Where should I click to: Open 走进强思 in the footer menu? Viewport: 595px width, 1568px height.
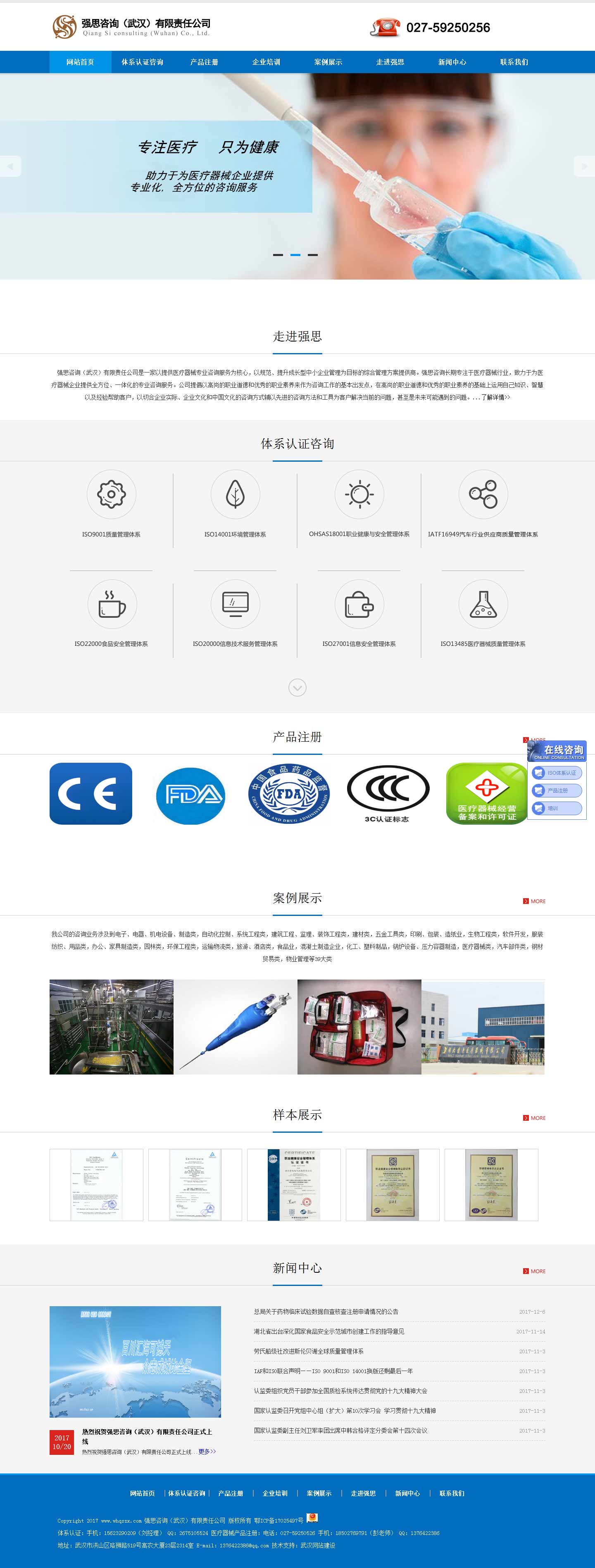pos(363,1494)
